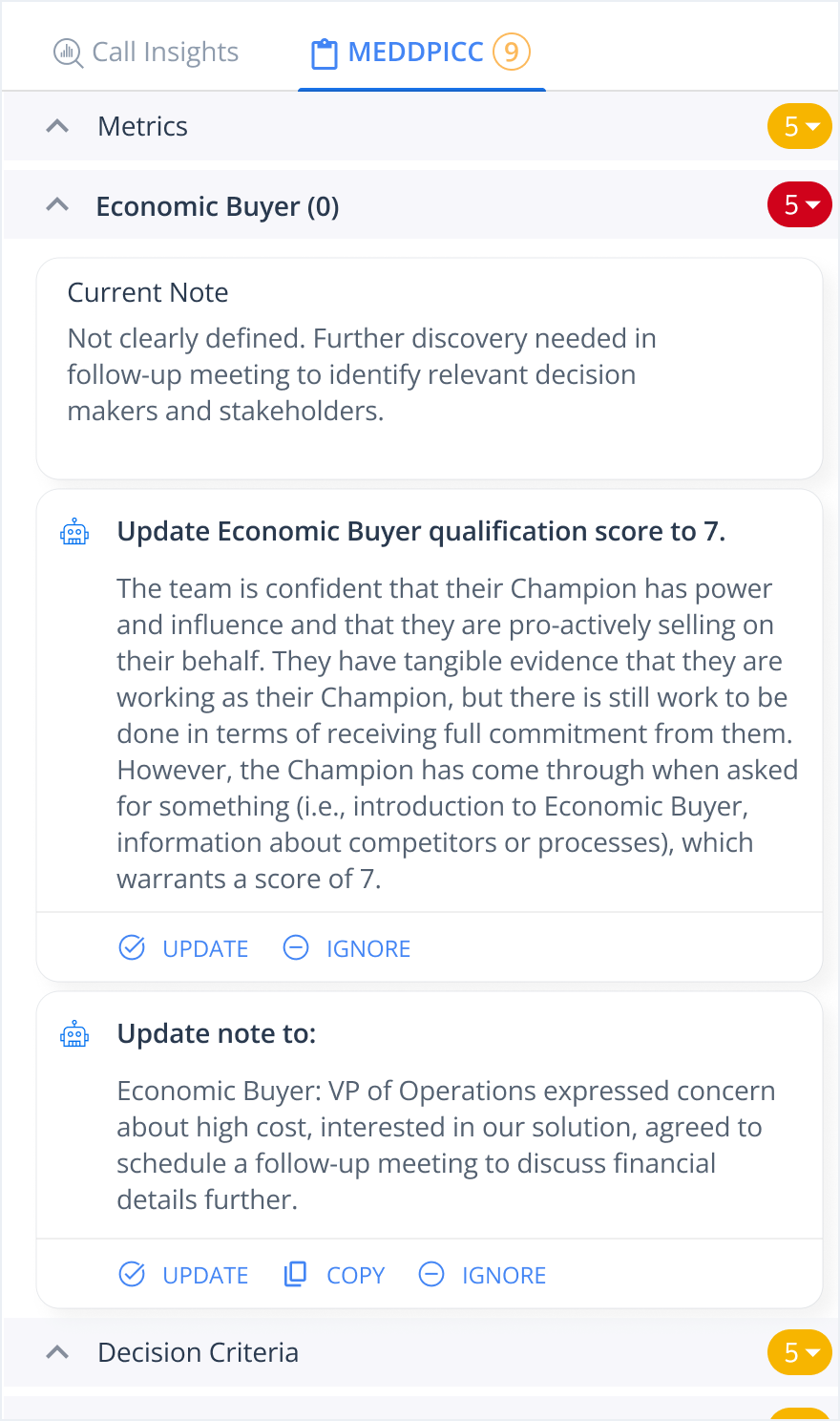Open the Economic Buyer score dropdown

(800, 205)
